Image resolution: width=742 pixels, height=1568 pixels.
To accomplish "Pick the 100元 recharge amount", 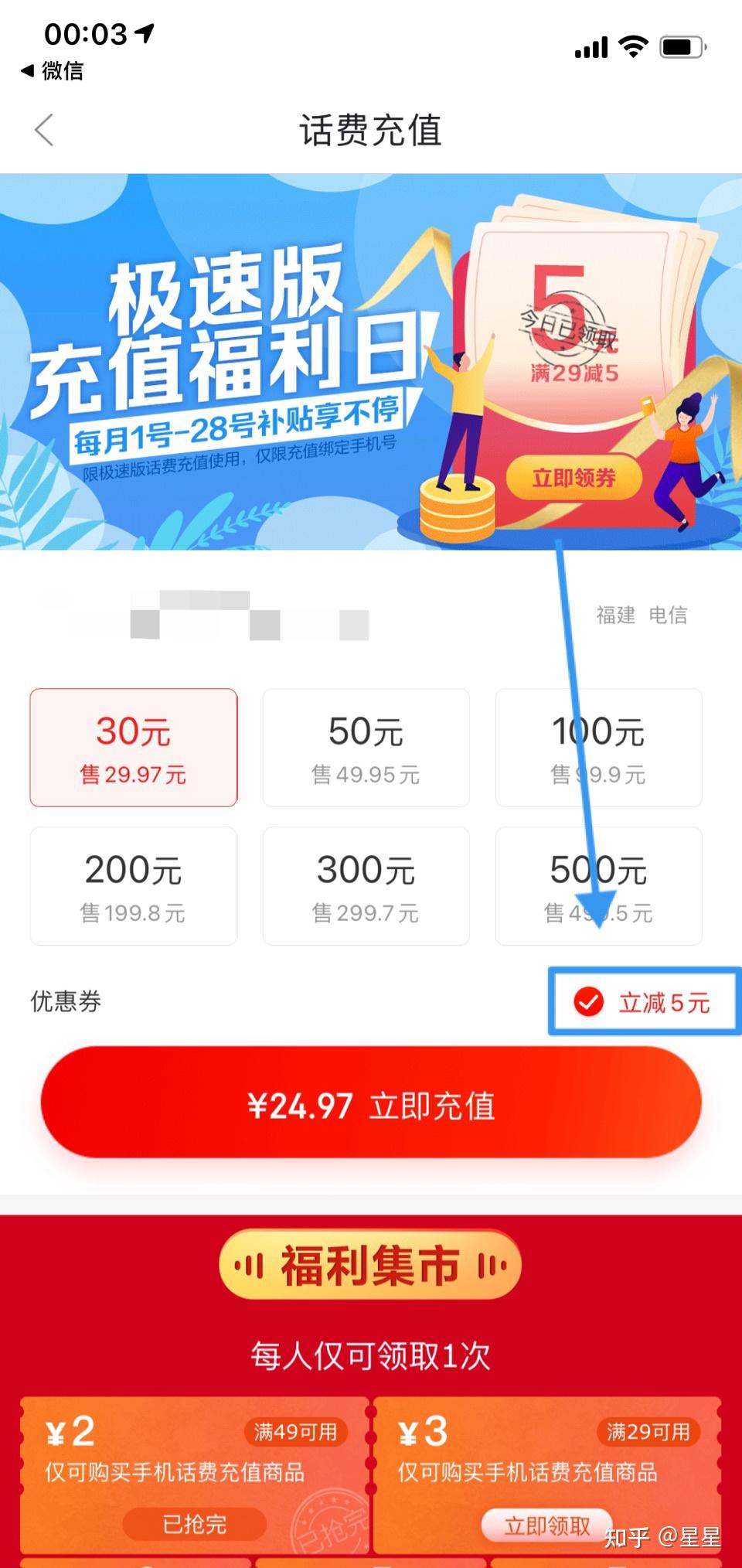I will 598,747.
